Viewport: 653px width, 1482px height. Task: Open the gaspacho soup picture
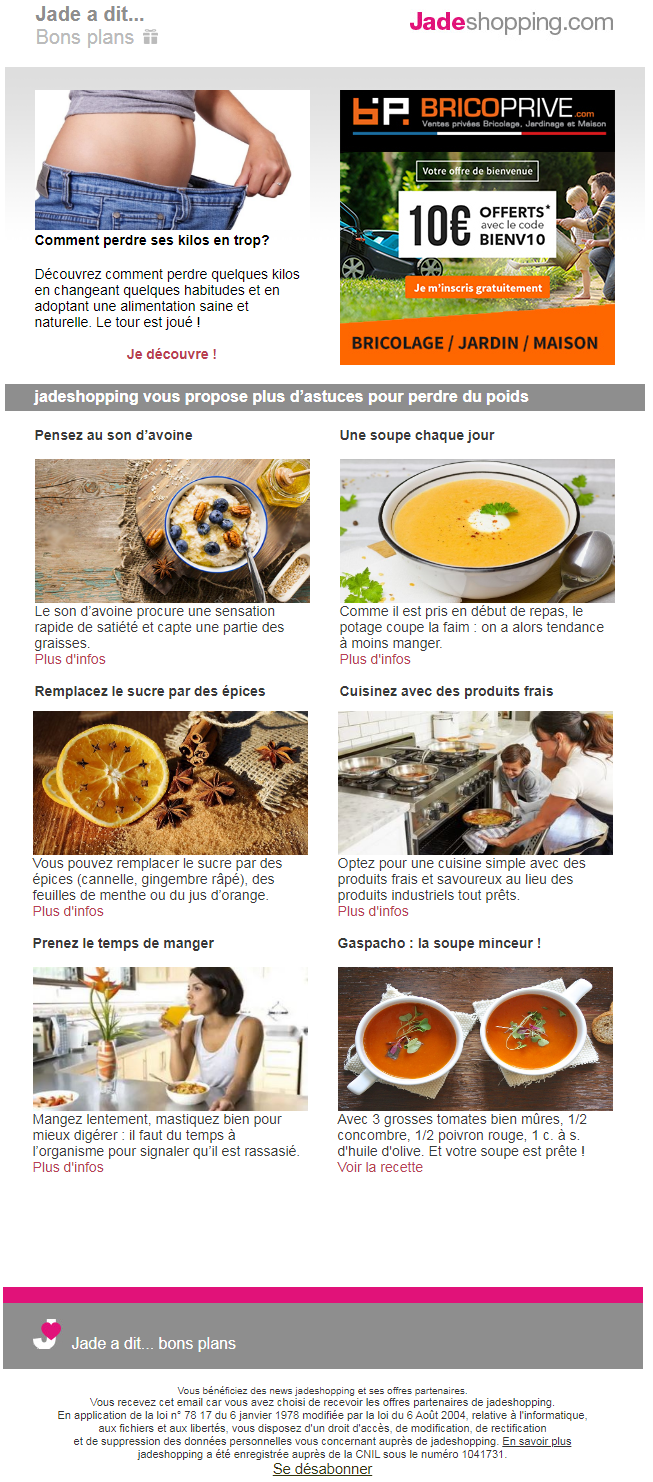pos(475,1038)
